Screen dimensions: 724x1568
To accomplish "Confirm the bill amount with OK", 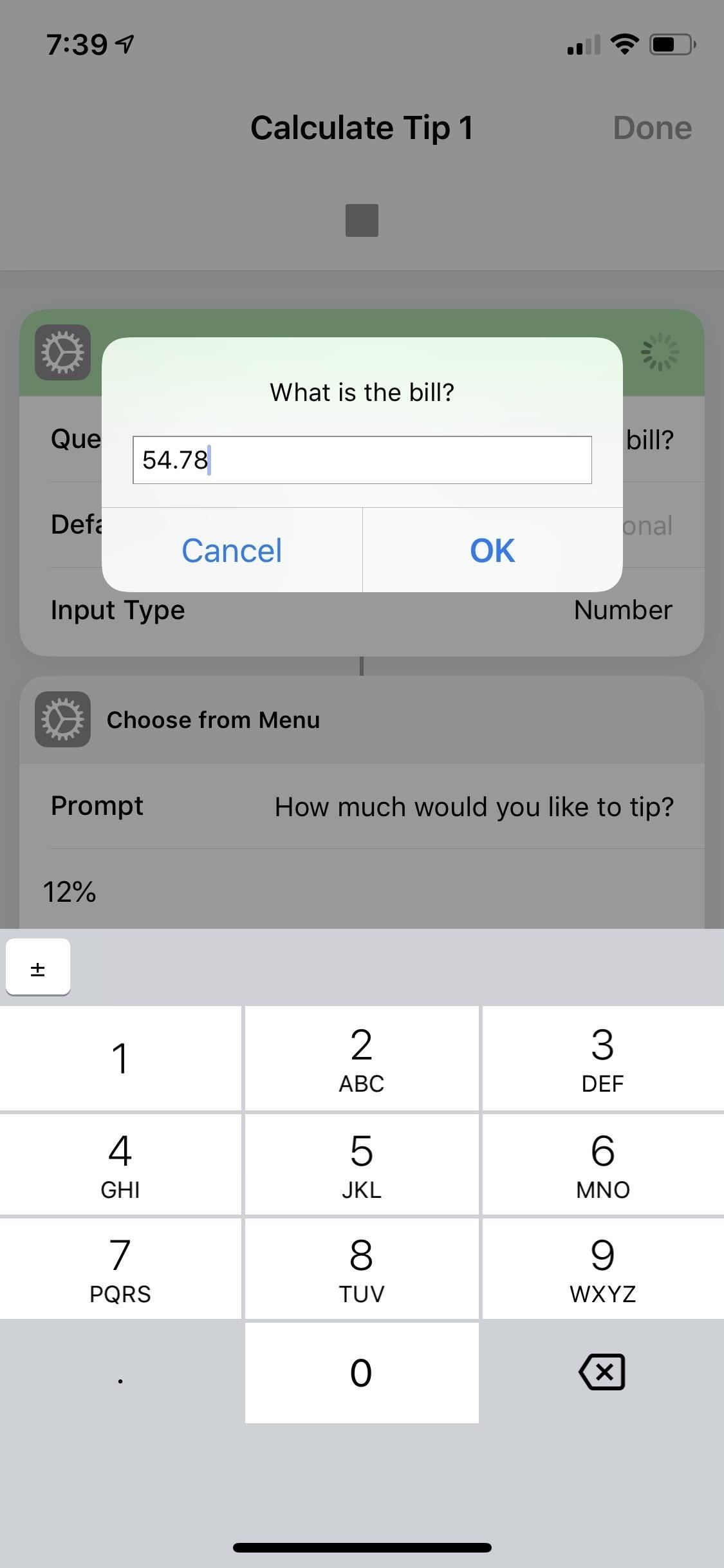I will [492, 550].
